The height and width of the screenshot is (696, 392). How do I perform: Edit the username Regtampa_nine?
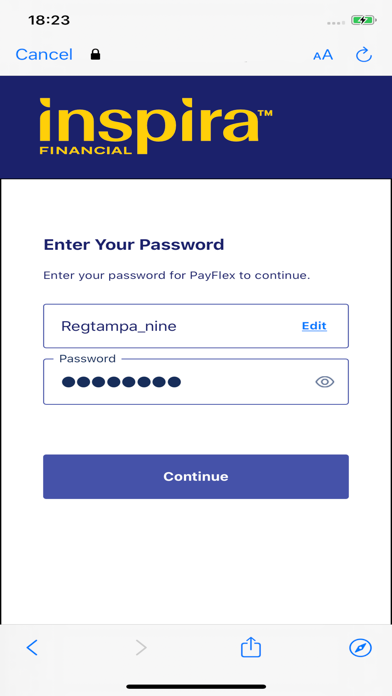tap(314, 326)
